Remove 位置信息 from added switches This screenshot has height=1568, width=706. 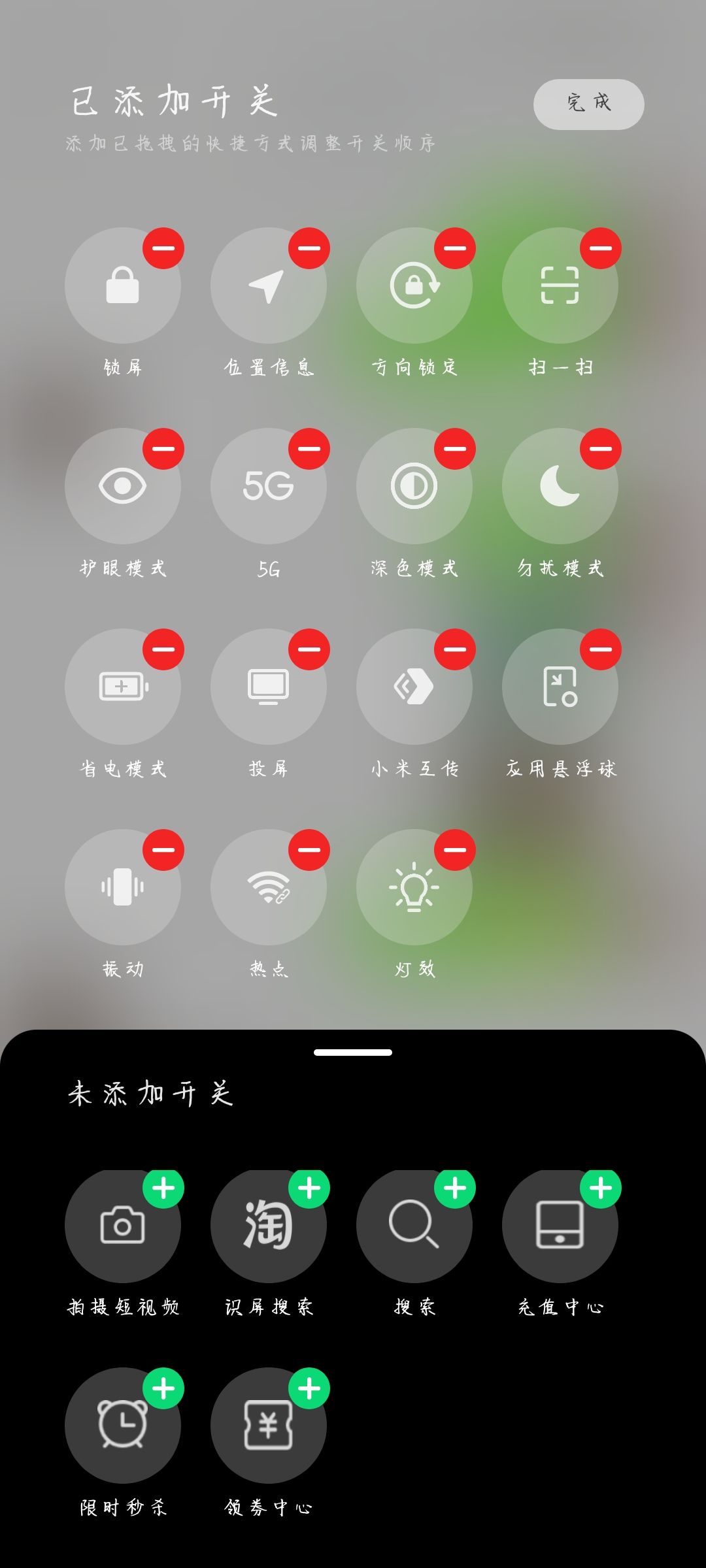[309, 248]
